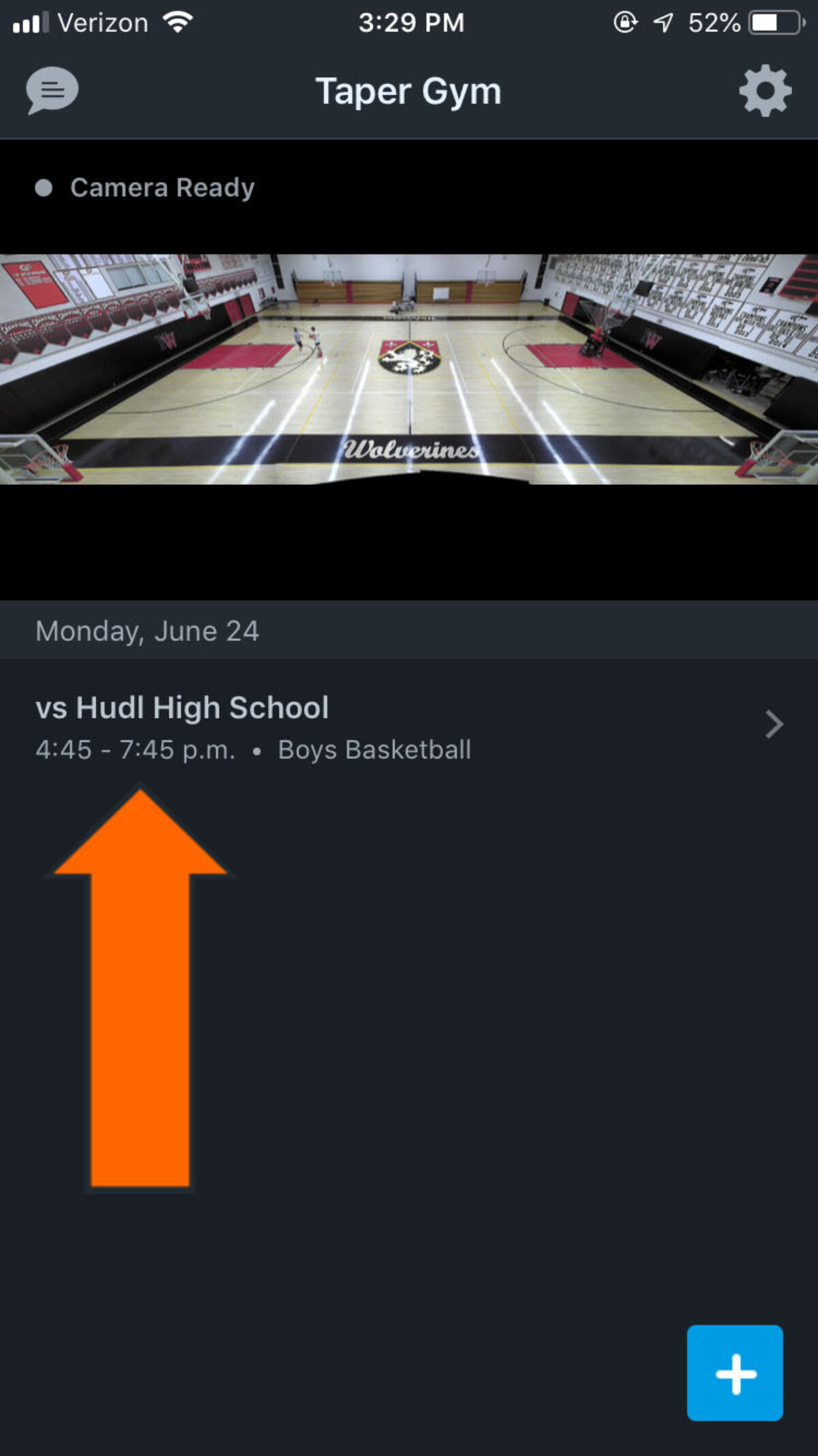Add a new event with plus button
The image size is (818, 1456).
tap(735, 1373)
